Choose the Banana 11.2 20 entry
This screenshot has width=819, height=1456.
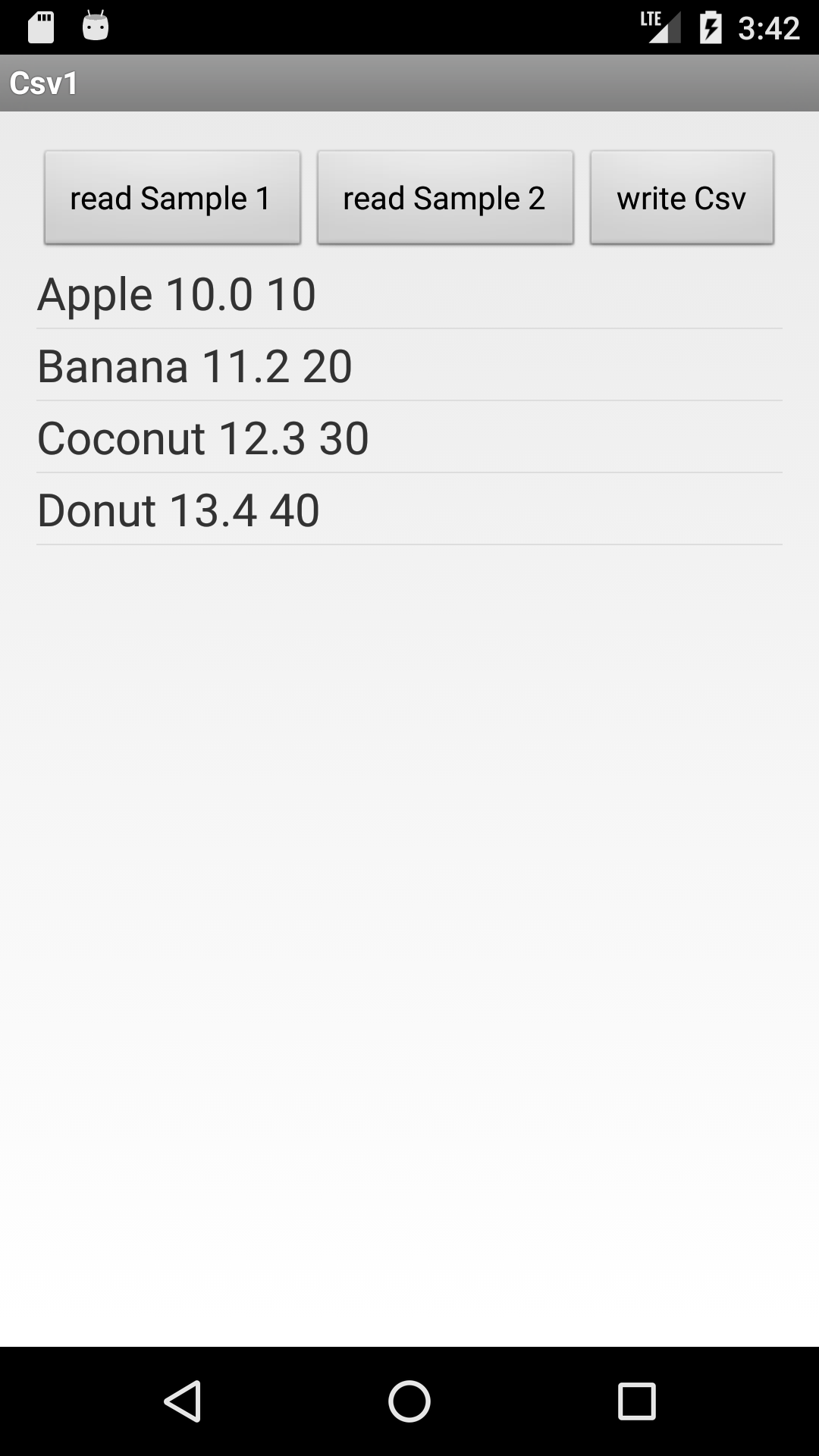coord(409,366)
